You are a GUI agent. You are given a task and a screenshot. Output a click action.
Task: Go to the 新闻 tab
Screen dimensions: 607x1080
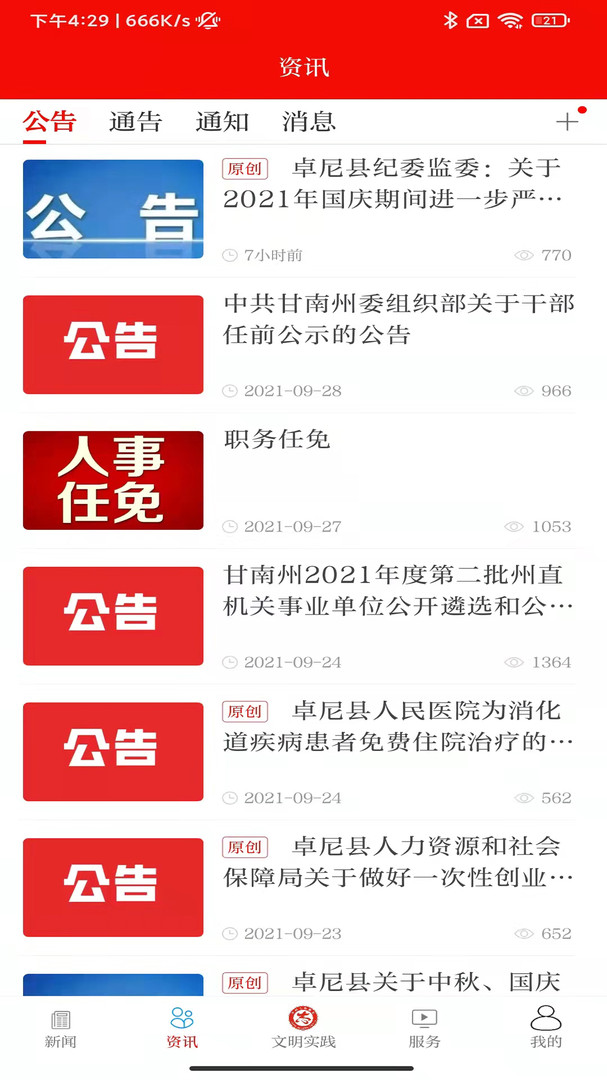point(61,1028)
